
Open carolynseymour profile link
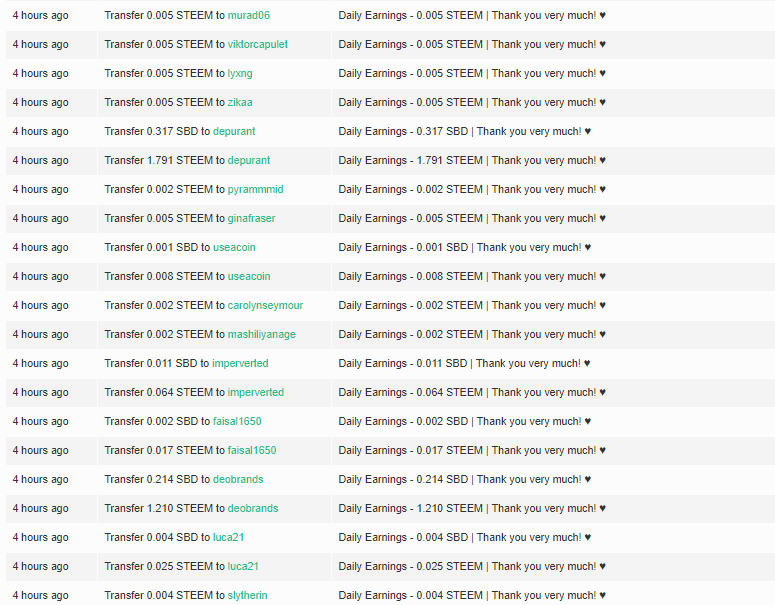pyautogui.click(x=265, y=305)
